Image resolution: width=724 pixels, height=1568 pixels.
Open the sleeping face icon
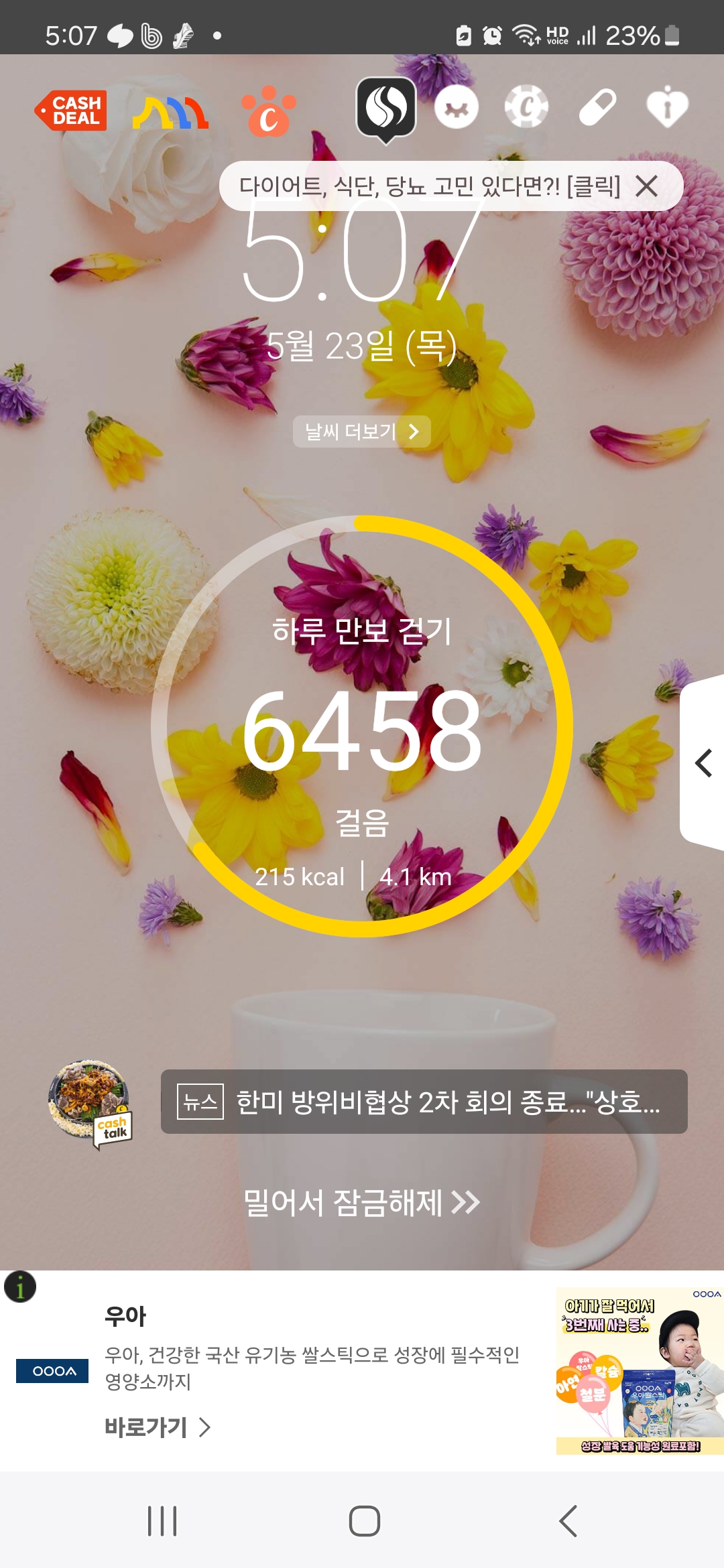pyautogui.click(x=457, y=107)
